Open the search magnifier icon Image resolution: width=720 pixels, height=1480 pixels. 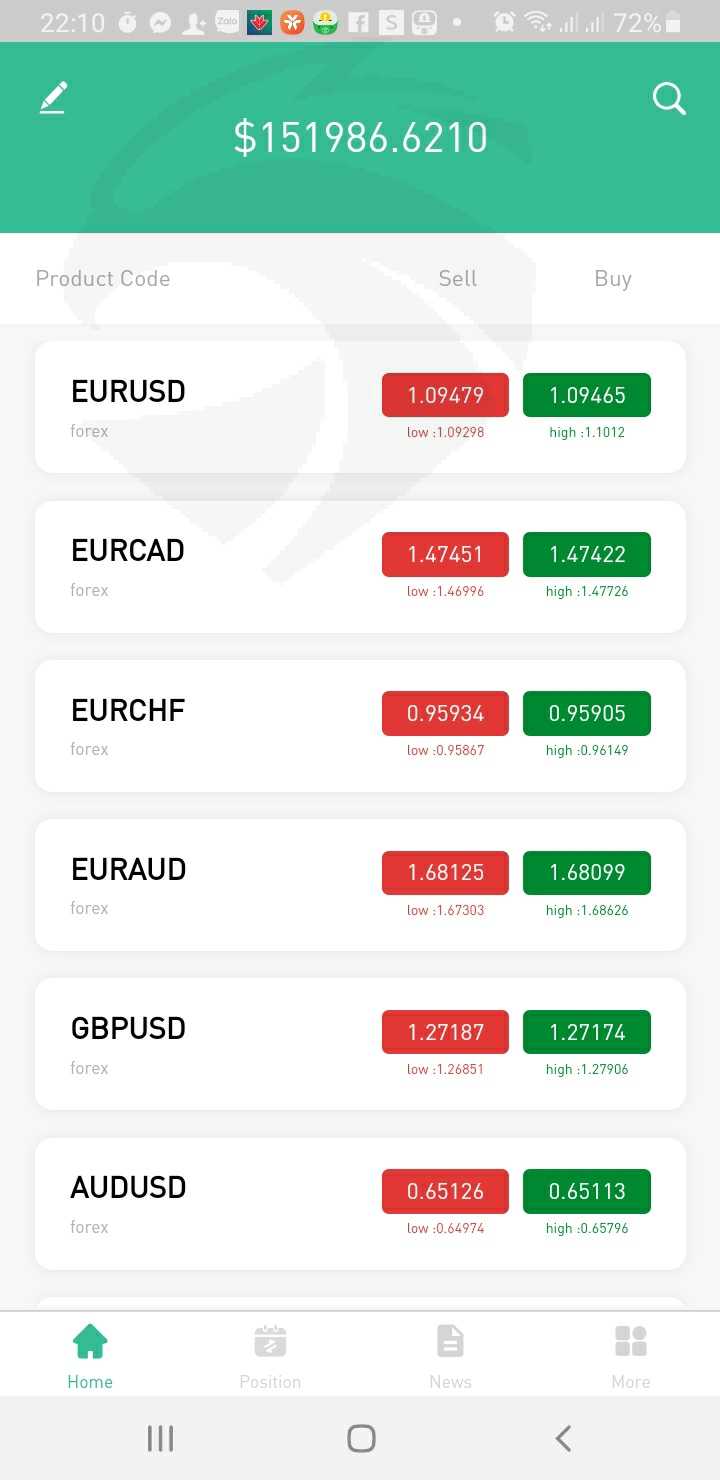click(x=668, y=99)
